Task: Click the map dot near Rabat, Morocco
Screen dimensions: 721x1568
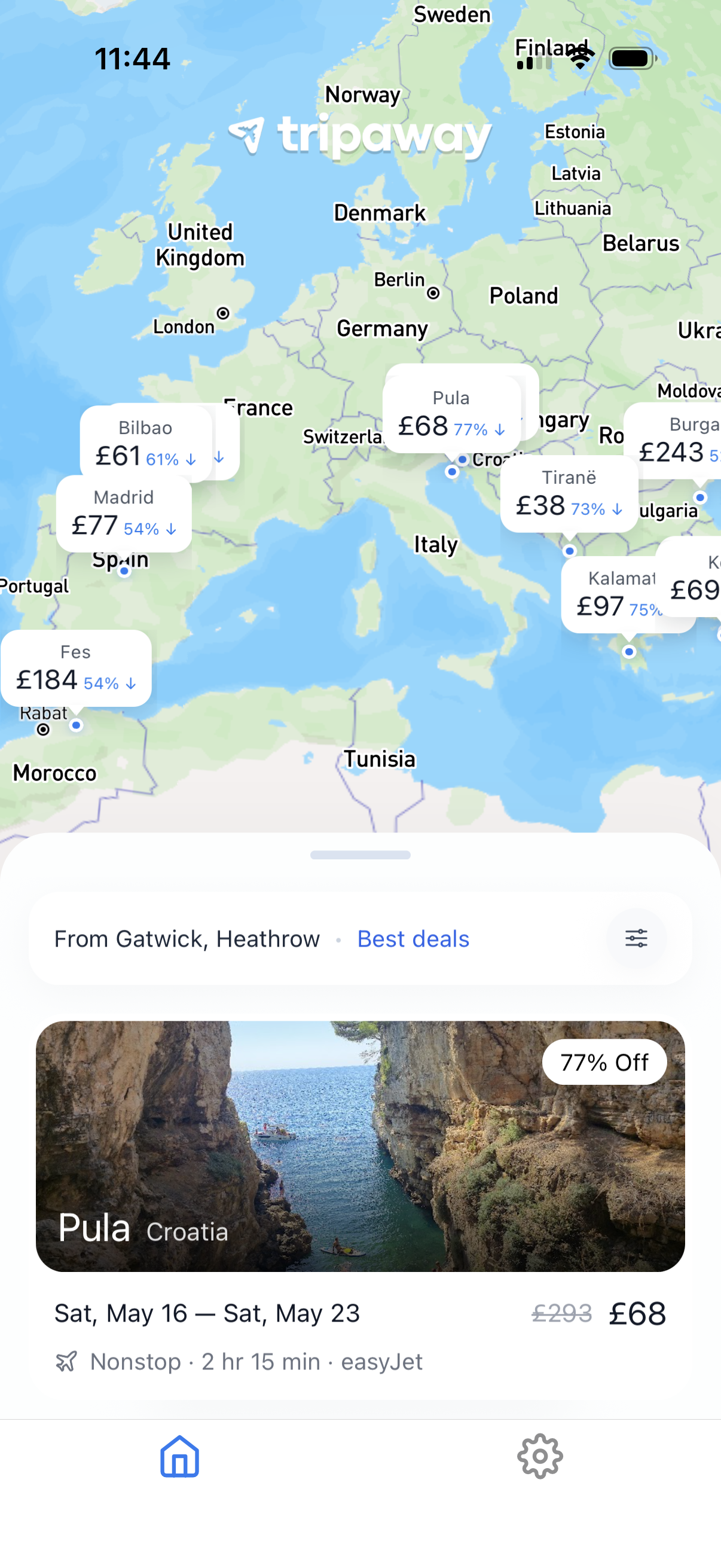Action: pyautogui.click(x=77, y=725)
